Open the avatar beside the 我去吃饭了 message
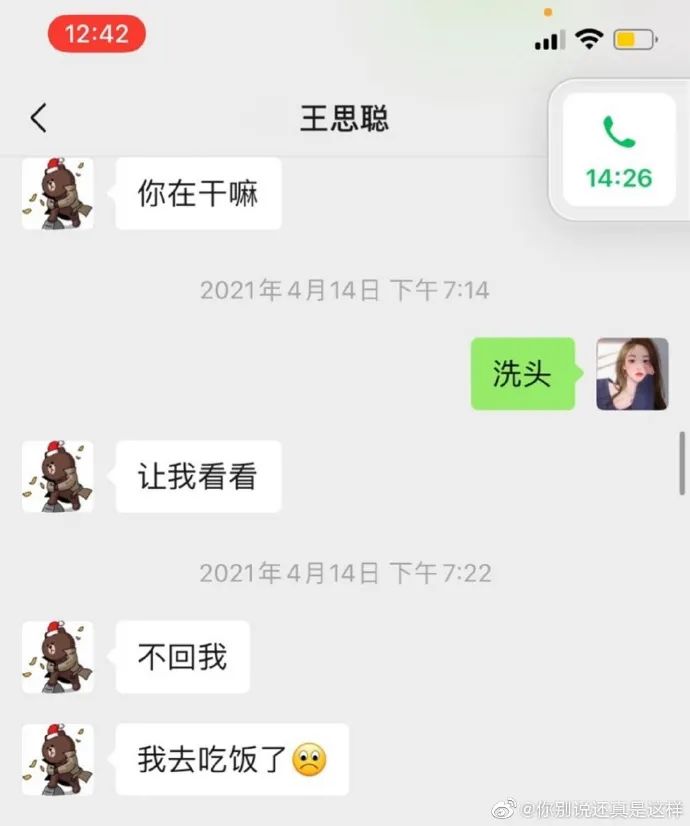Viewport: 690px width, 826px height. pyautogui.click(x=58, y=760)
